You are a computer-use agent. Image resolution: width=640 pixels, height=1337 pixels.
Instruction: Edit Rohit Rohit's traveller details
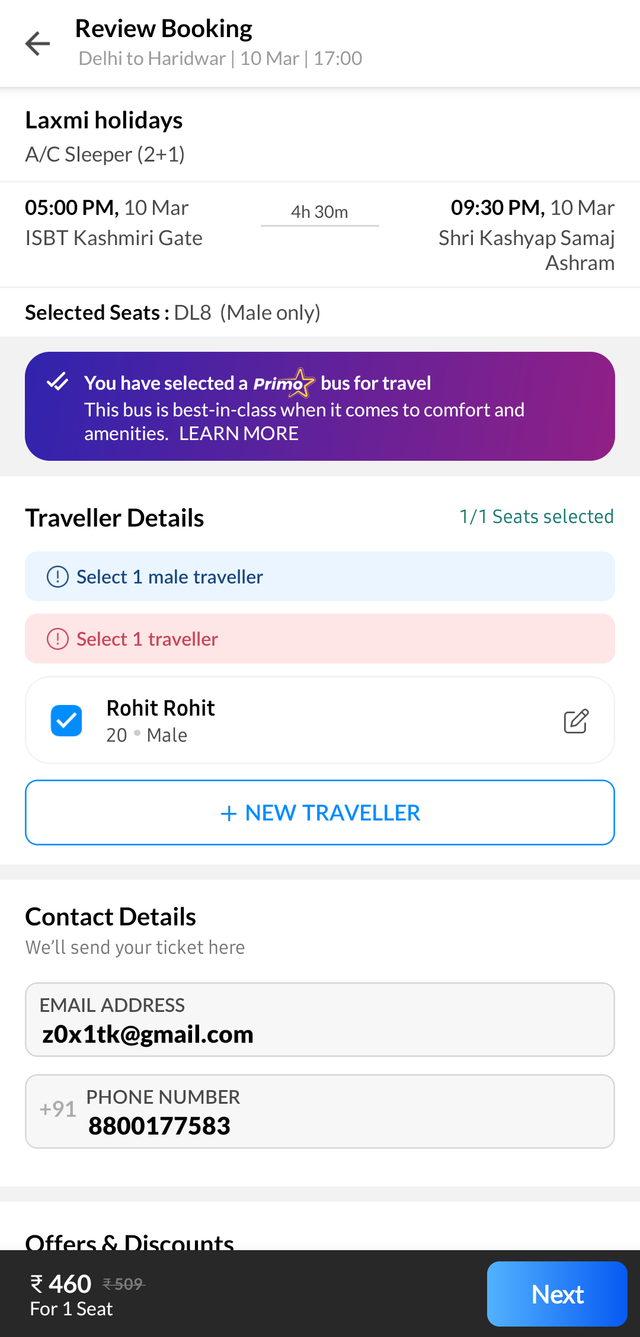click(576, 721)
